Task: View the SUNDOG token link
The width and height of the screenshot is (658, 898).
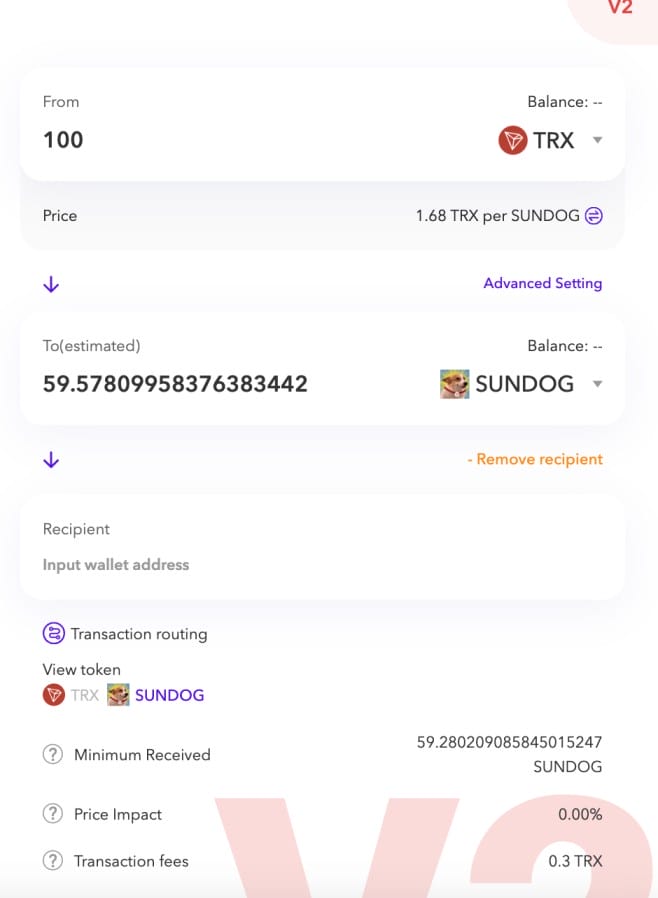Action: [x=169, y=695]
